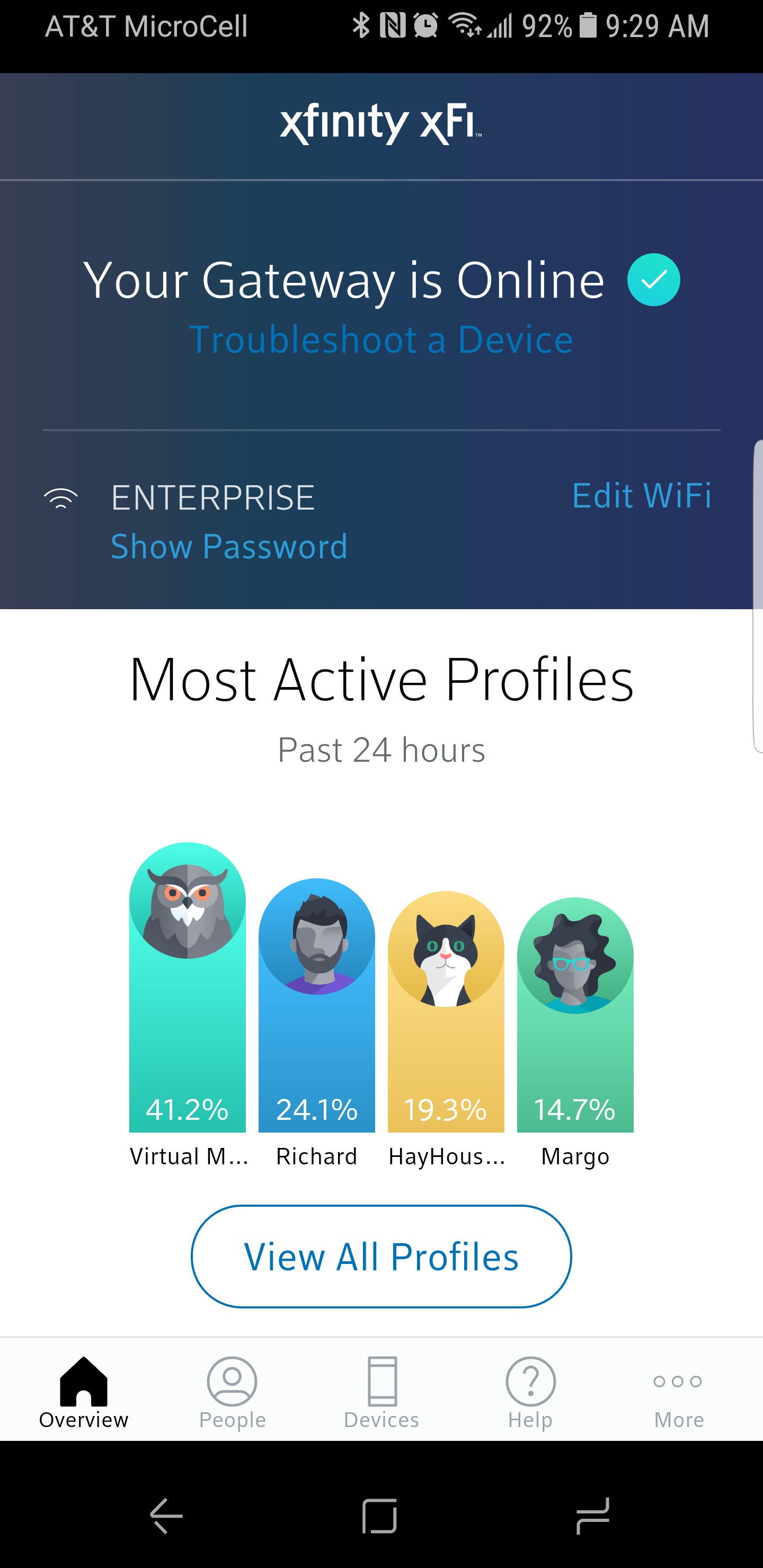Tap the system back button
This screenshot has height=1568, width=763.
(x=166, y=1516)
